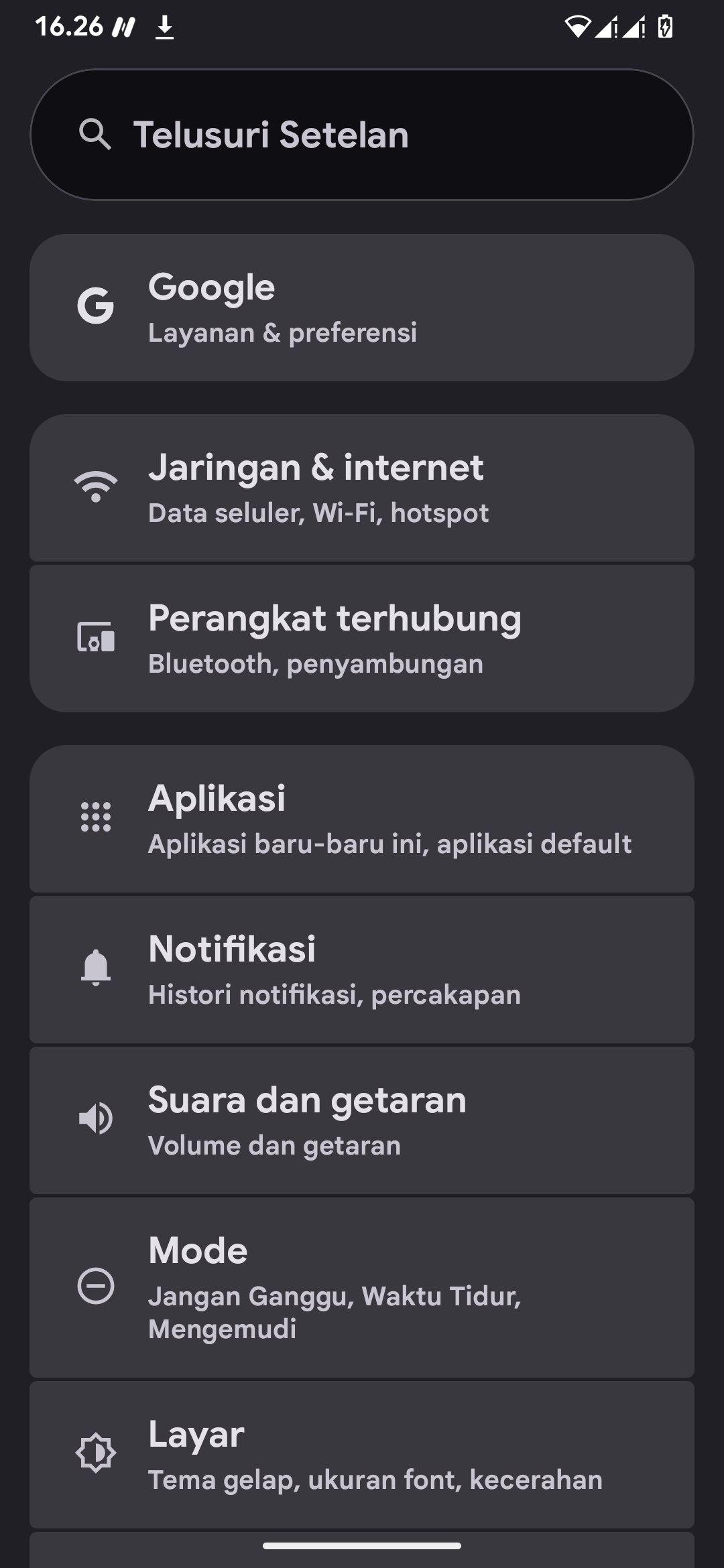Open Suara dan getaran
Viewport: 724px width, 1568px height.
(x=362, y=1120)
